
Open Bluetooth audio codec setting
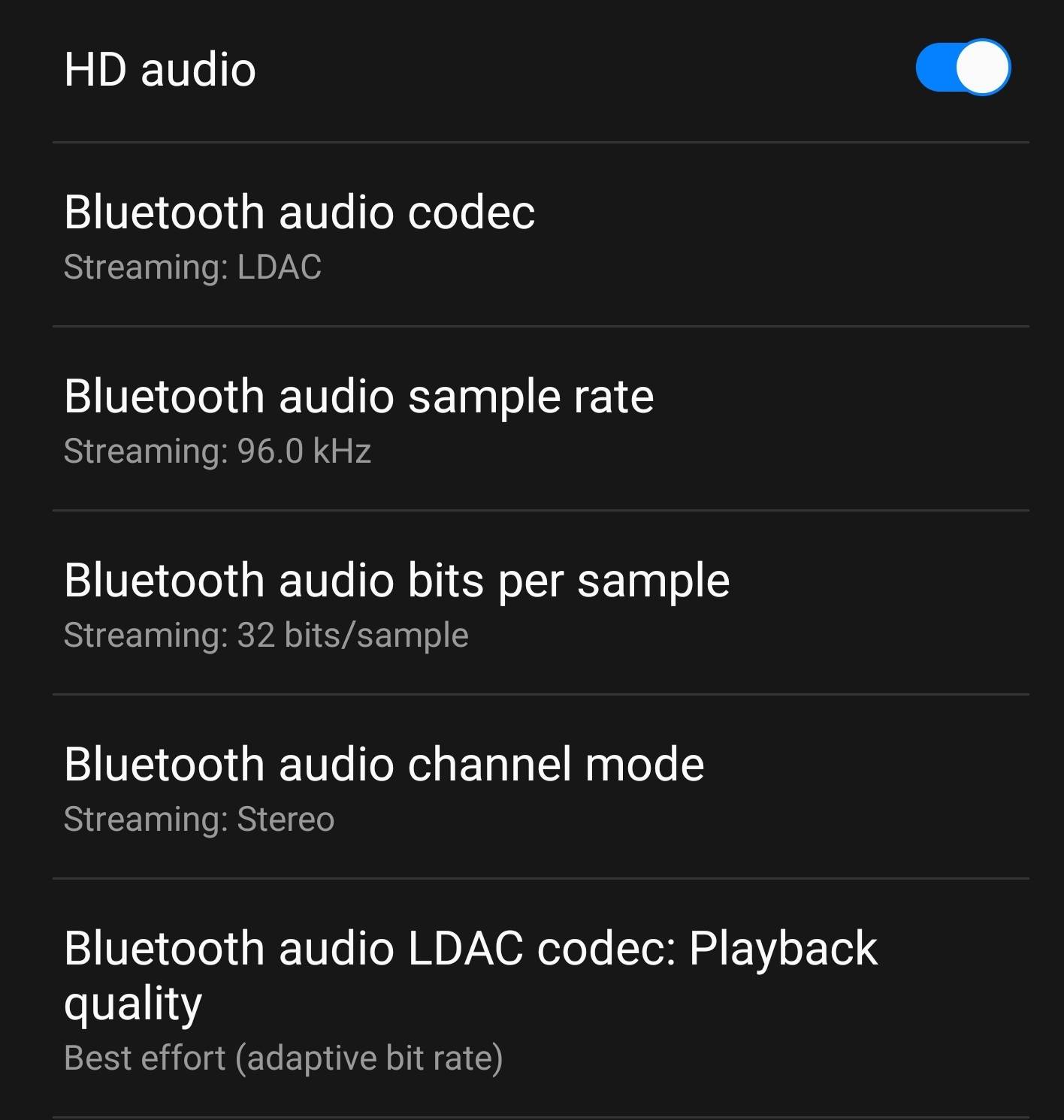(301, 234)
